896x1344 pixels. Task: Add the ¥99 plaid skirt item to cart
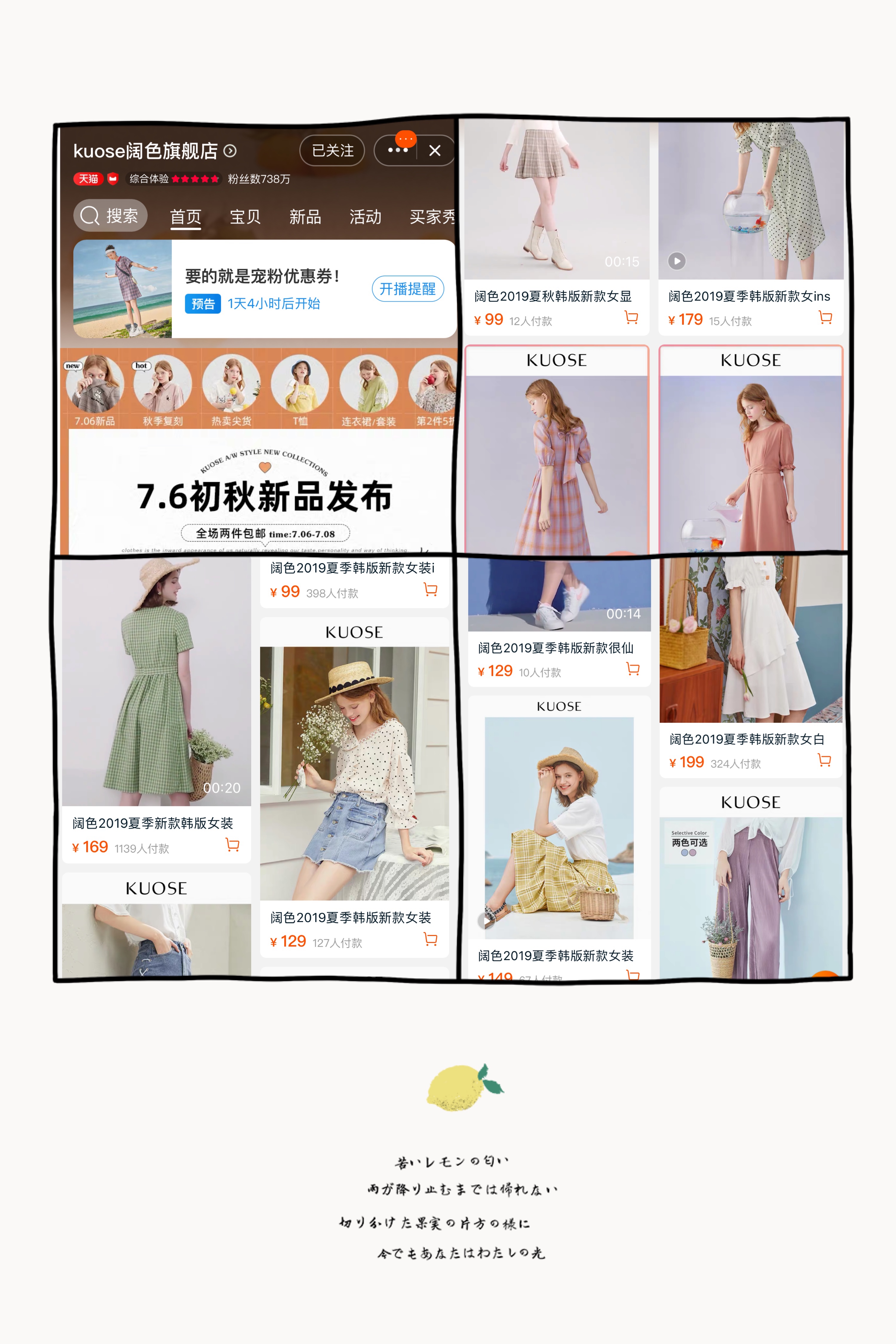pyautogui.click(x=631, y=318)
